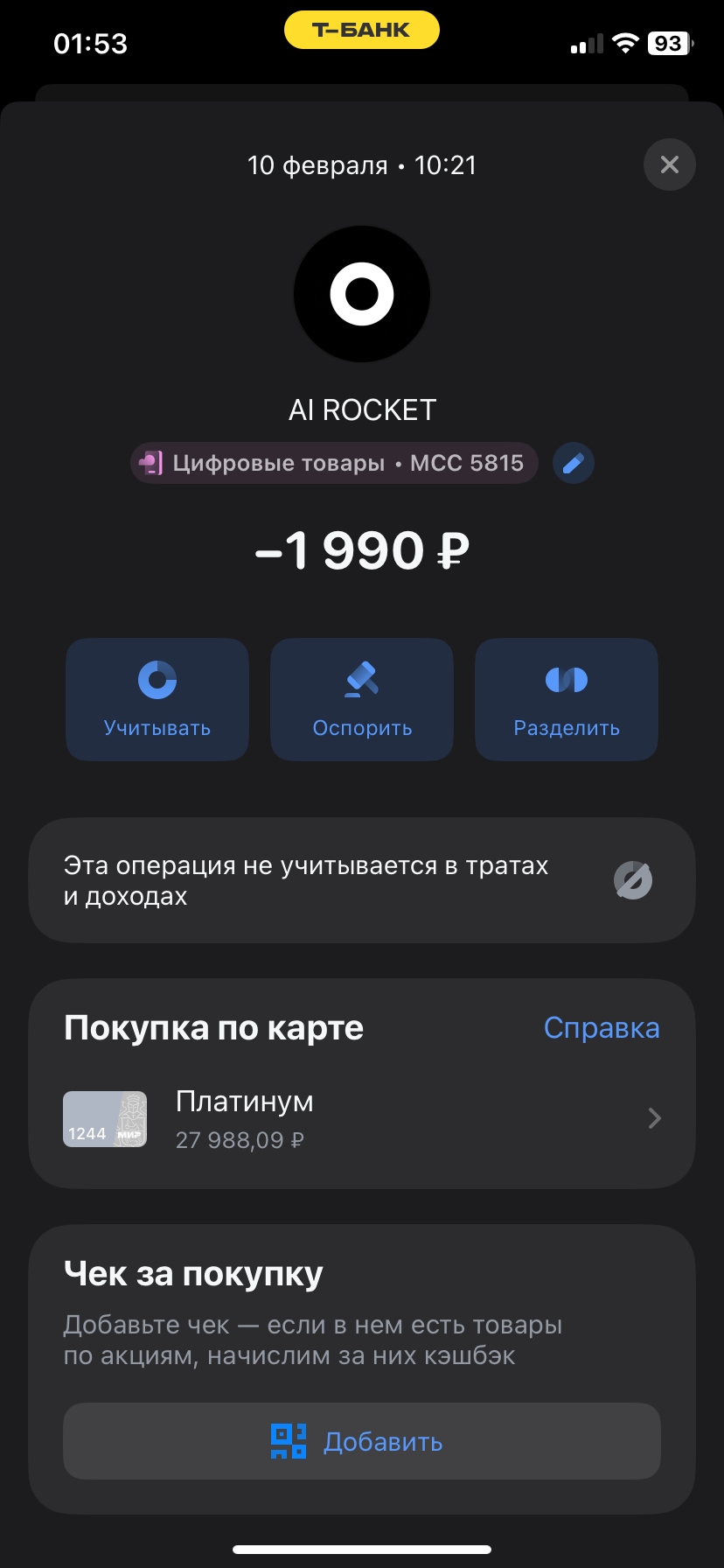Close the transaction details sheet
This screenshot has width=724, height=1568.
point(669,164)
